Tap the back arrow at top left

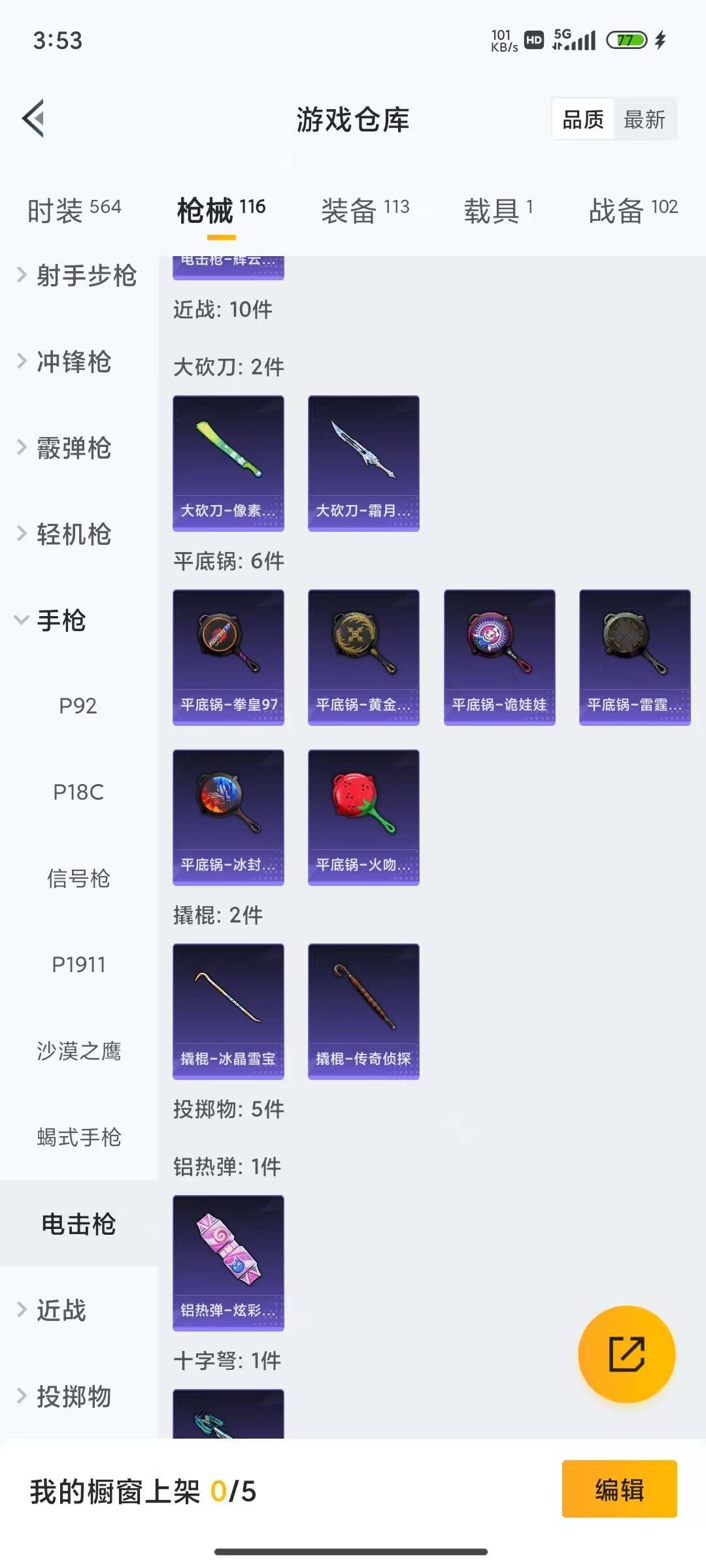coord(34,119)
